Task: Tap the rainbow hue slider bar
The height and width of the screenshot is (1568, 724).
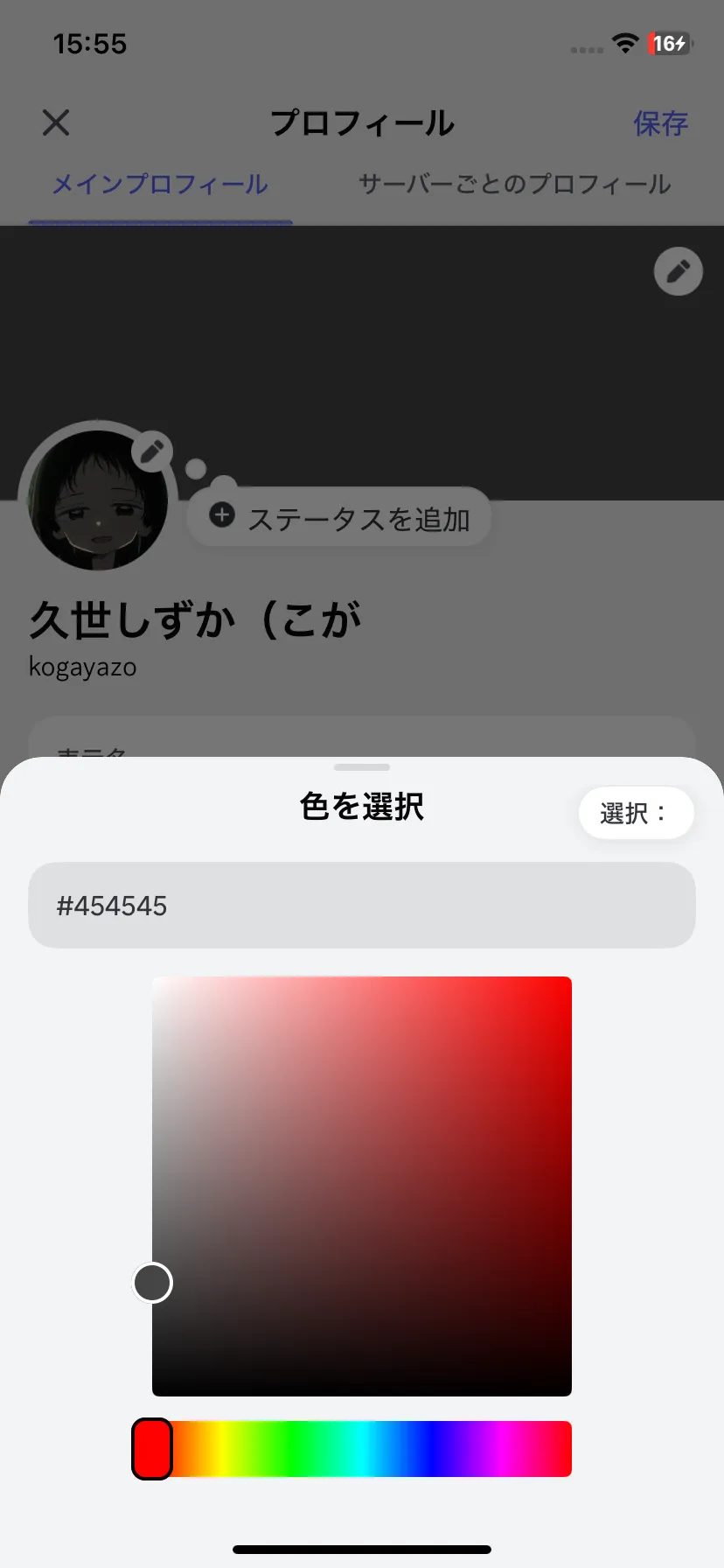Action: pyautogui.click(x=352, y=1449)
